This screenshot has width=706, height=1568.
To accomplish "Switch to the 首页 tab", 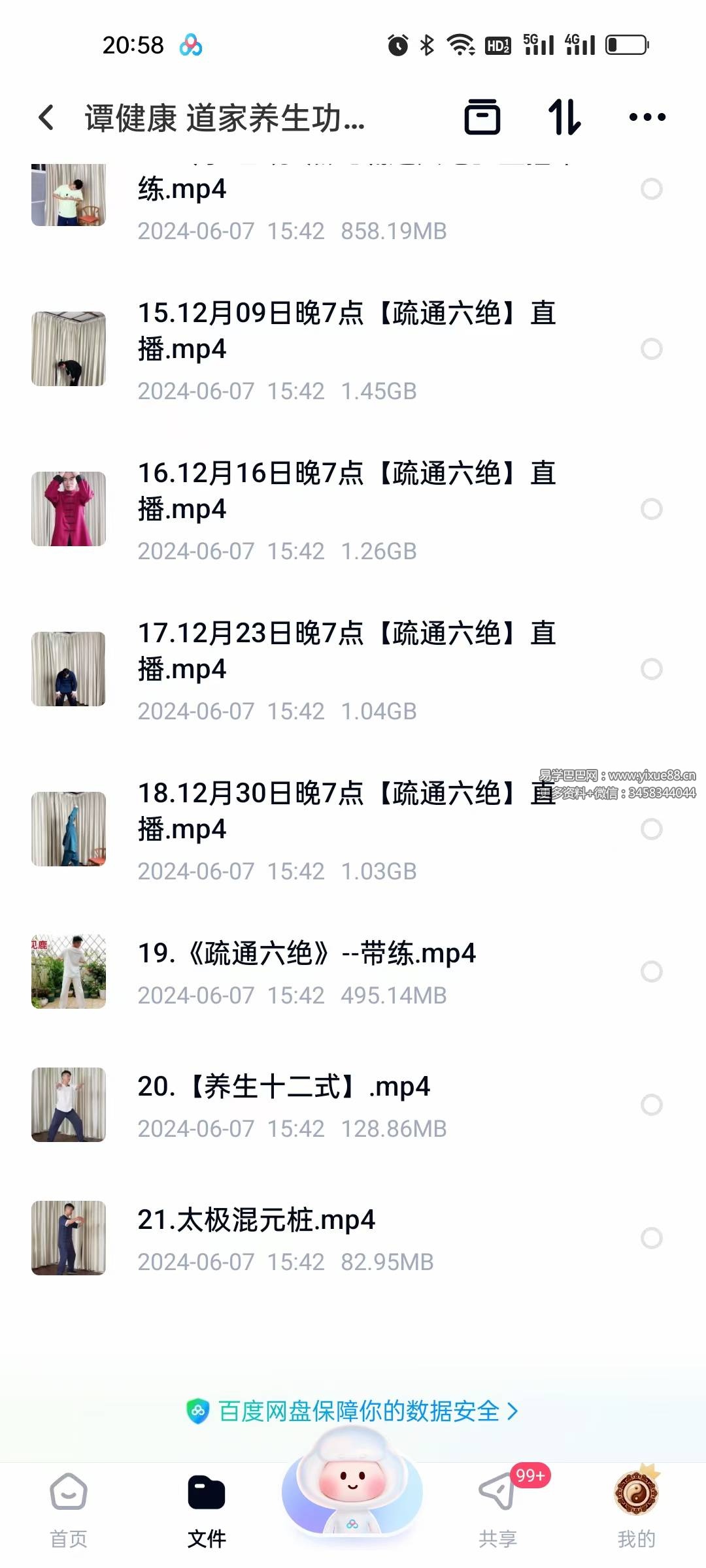I will [69, 1509].
